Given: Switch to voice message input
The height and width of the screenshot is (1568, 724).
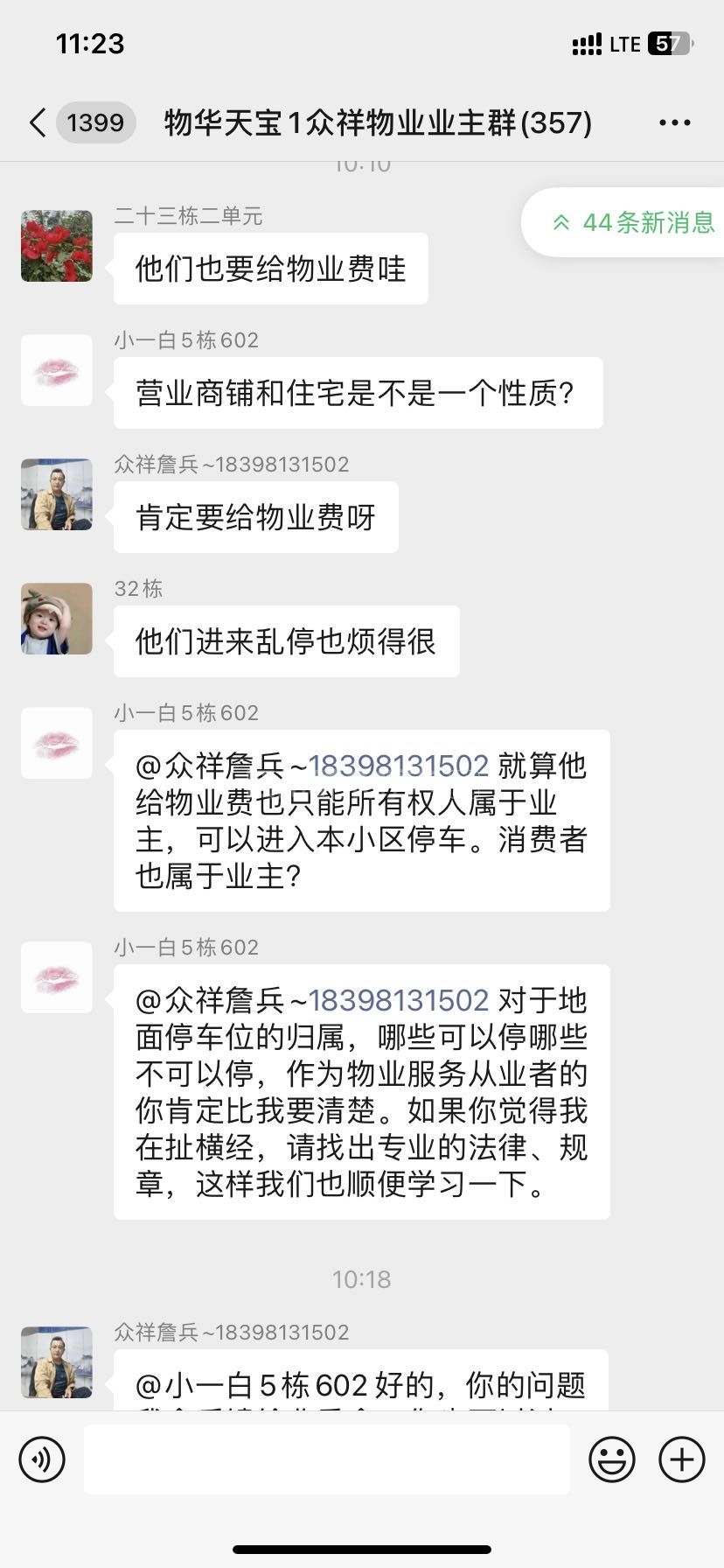Looking at the screenshot, I should (42, 1459).
